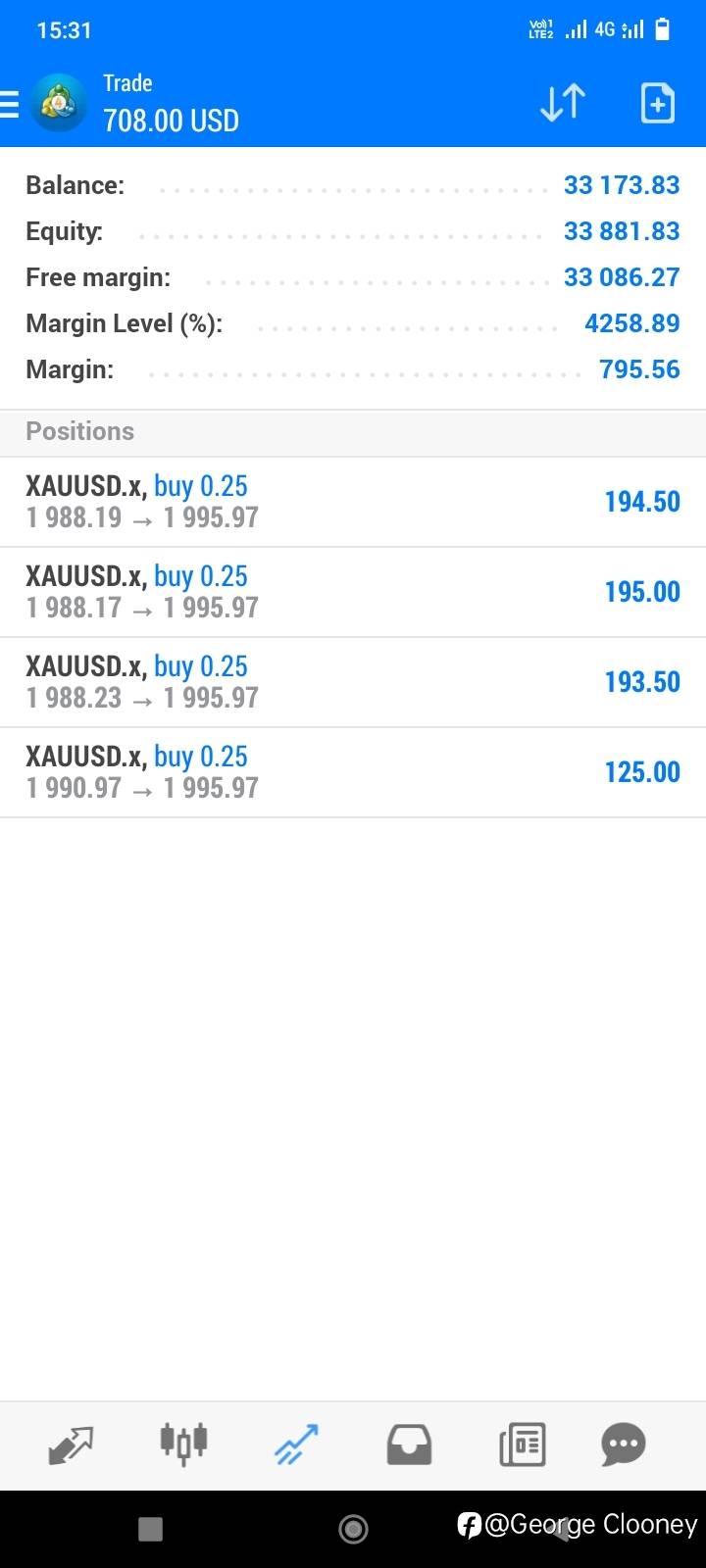Open the position opened at 1 988.19
Screen dimensions: 706x1568
click(x=353, y=502)
